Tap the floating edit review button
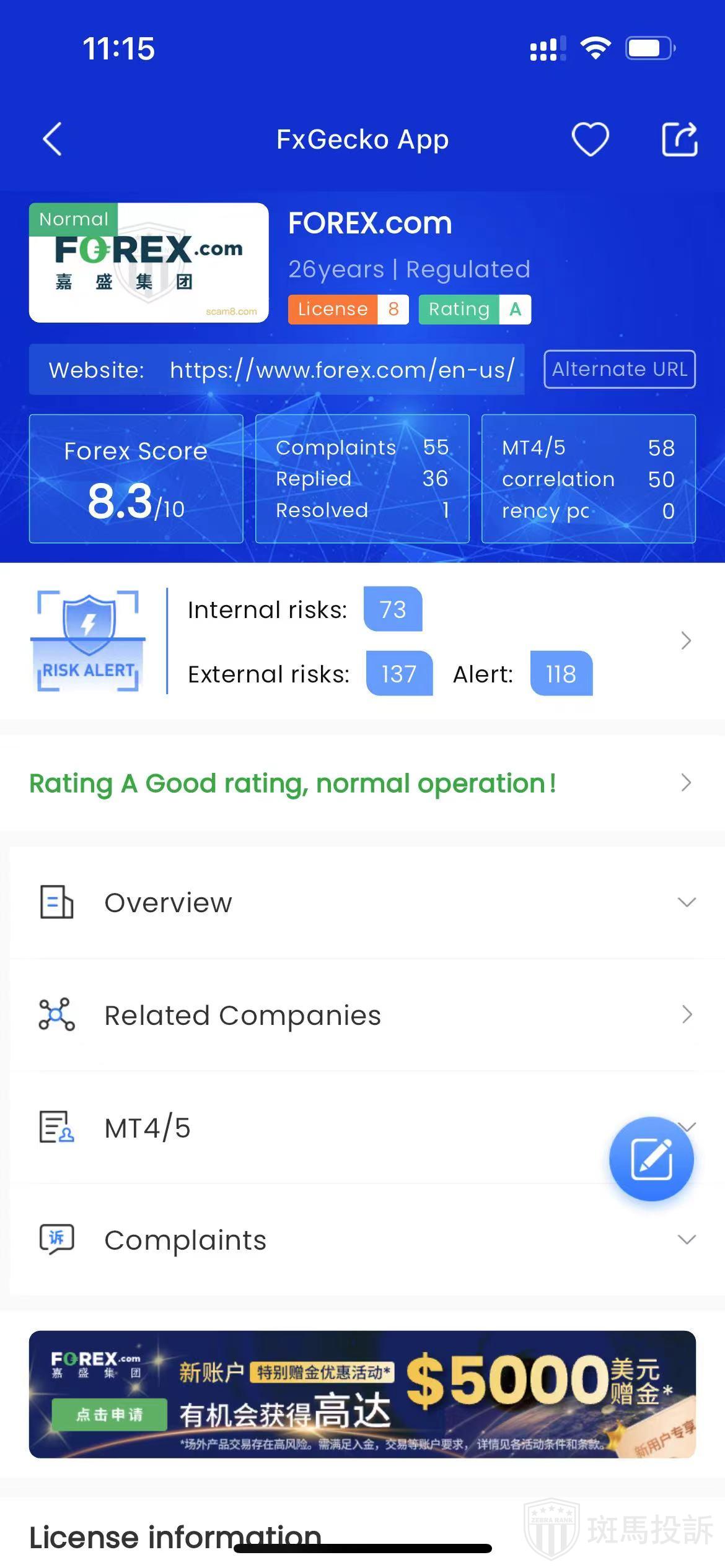This screenshot has height=1568, width=725. pos(651,1159)
